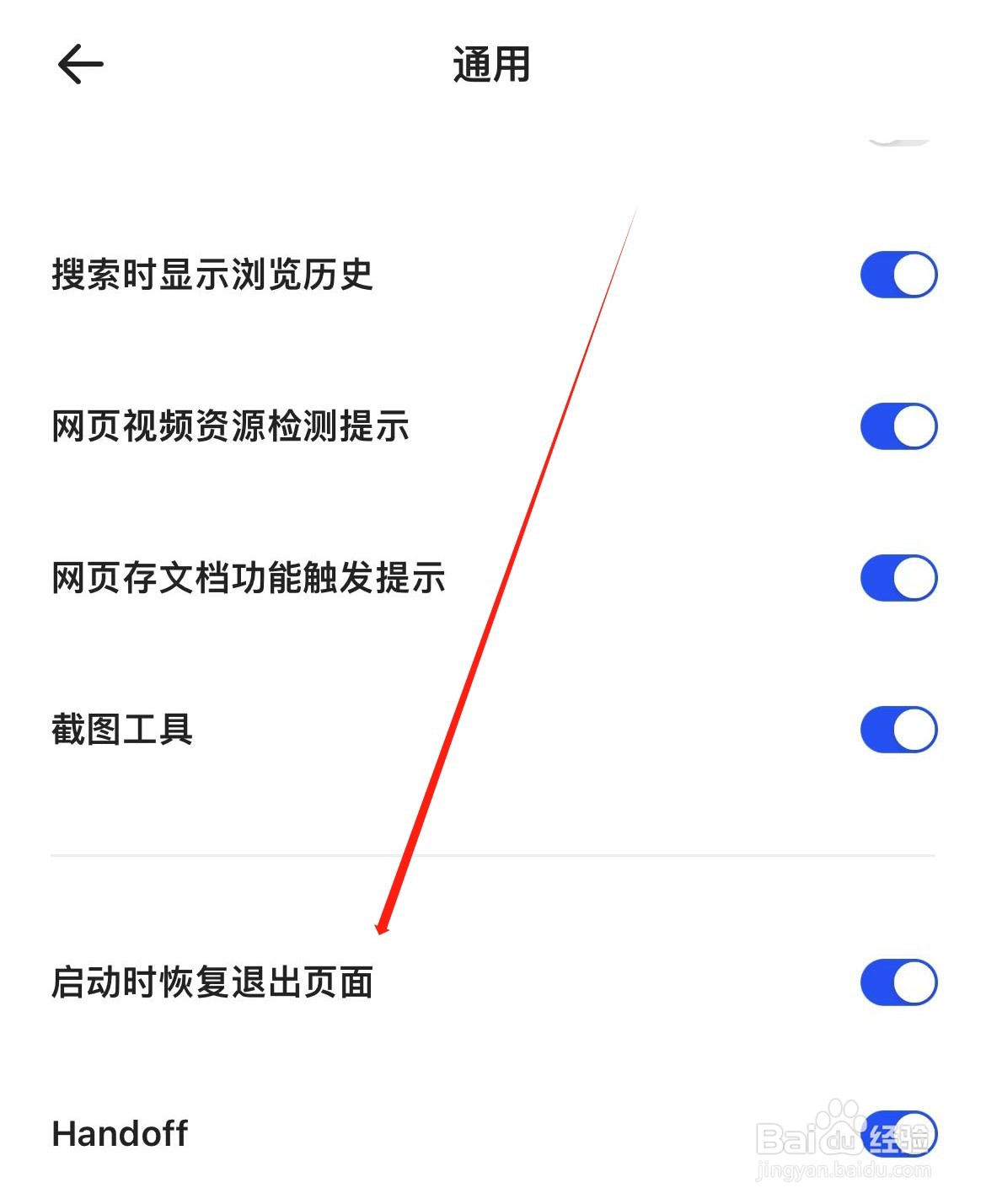Tap the divider line below 截图工具

[493, 854]
